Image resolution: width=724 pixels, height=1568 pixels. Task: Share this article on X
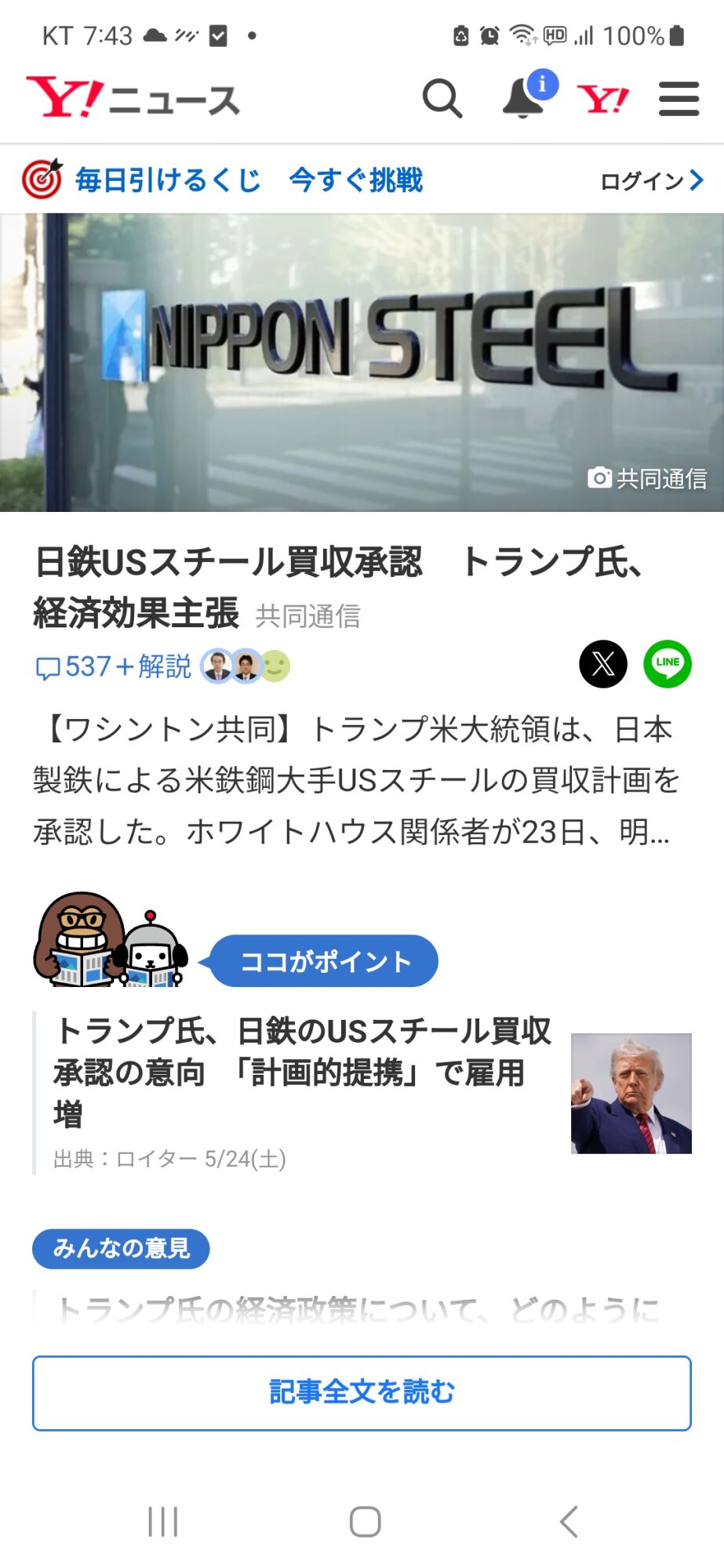point(602,664)
